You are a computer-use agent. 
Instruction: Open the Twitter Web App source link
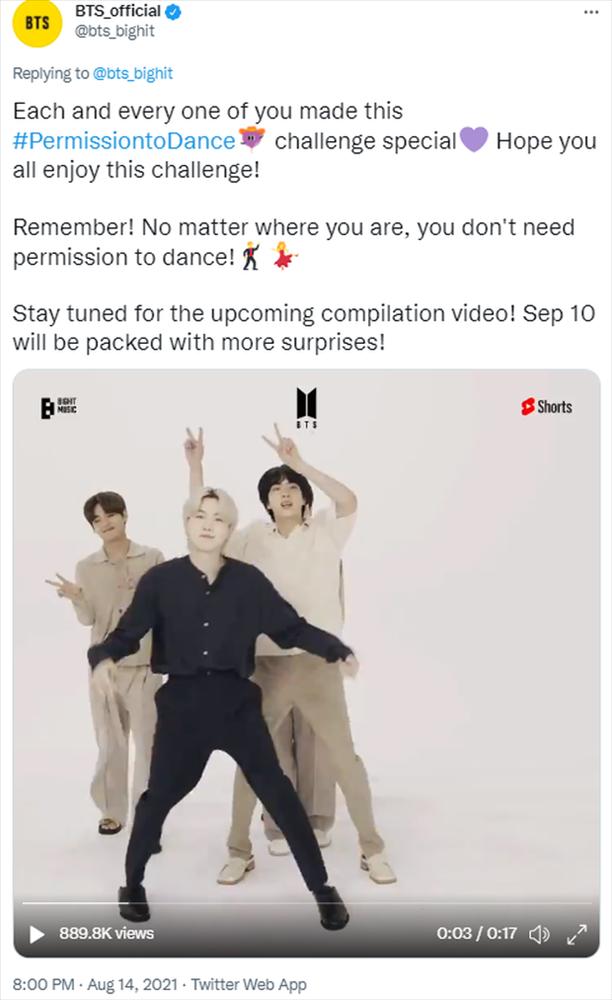(248, 984)
